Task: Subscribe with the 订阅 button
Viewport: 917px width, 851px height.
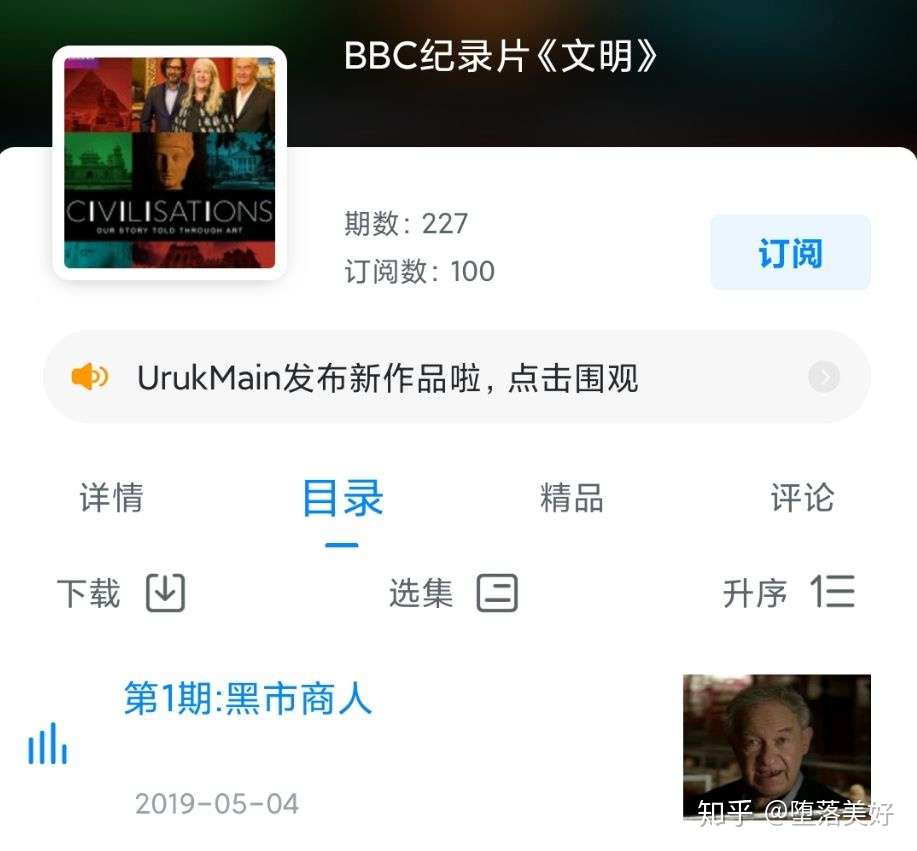Action: 789,253
